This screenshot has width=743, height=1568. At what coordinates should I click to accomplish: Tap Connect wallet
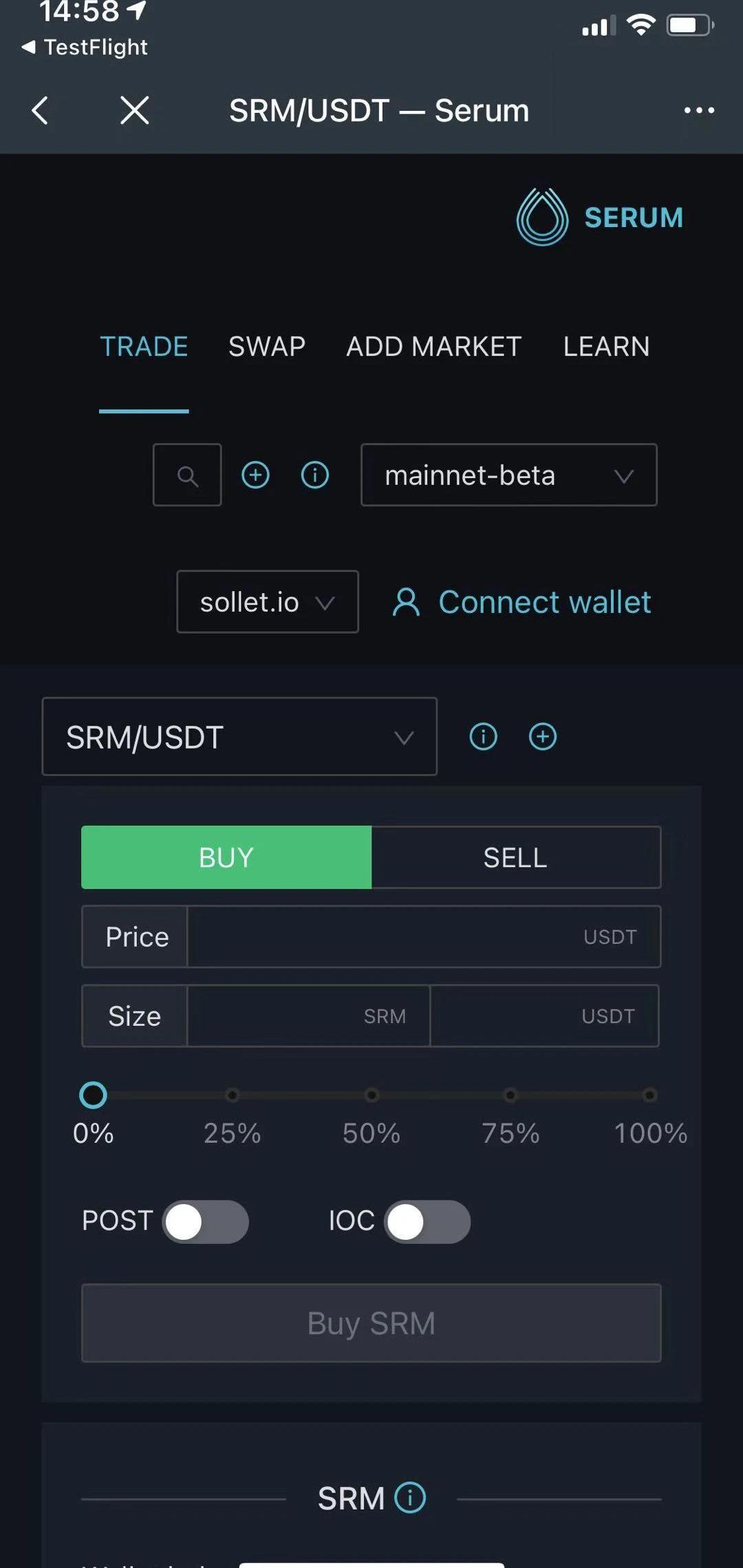pos(521,602)
